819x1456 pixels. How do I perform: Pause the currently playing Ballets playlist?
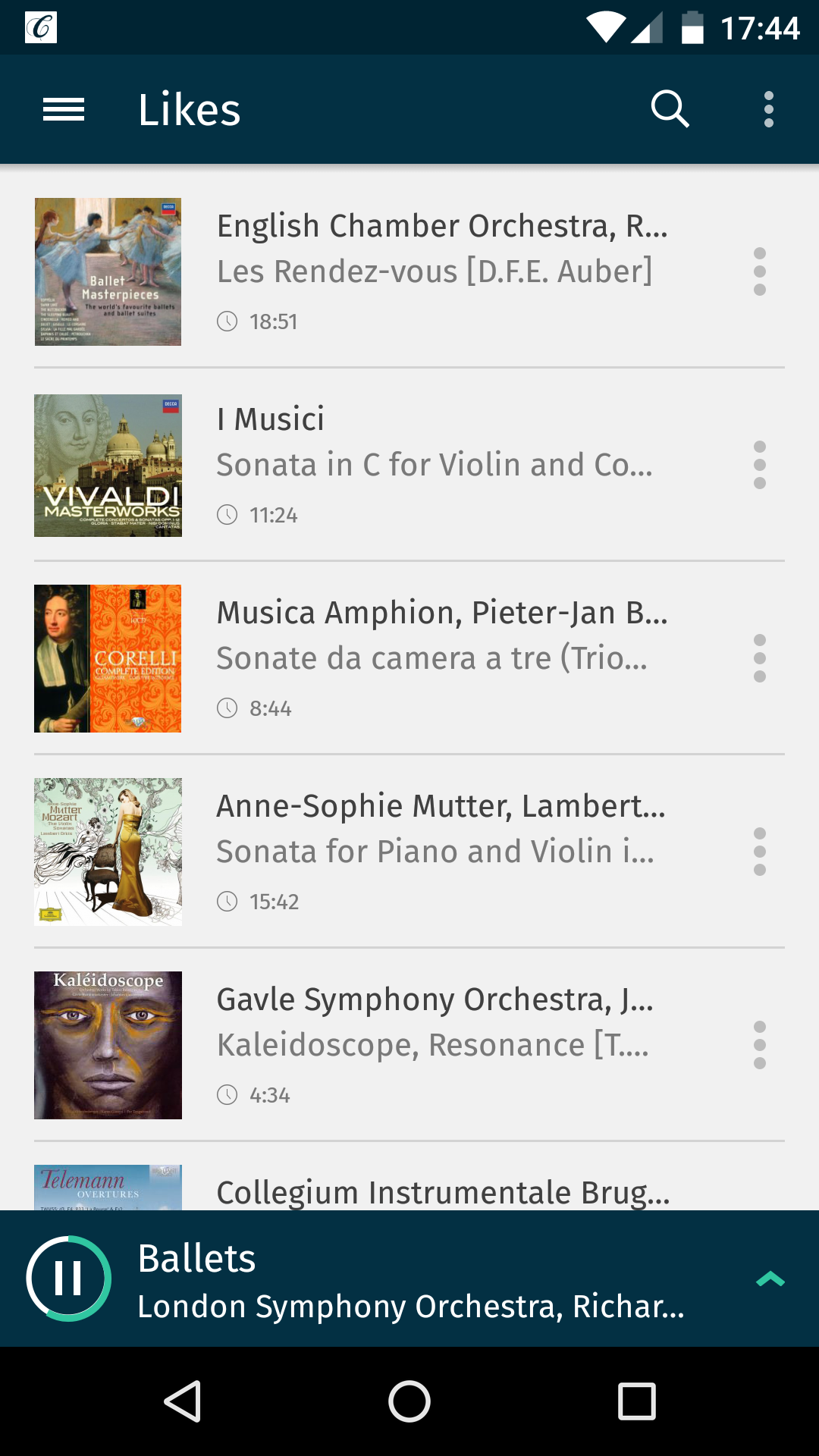click(x=67, y=1278)
